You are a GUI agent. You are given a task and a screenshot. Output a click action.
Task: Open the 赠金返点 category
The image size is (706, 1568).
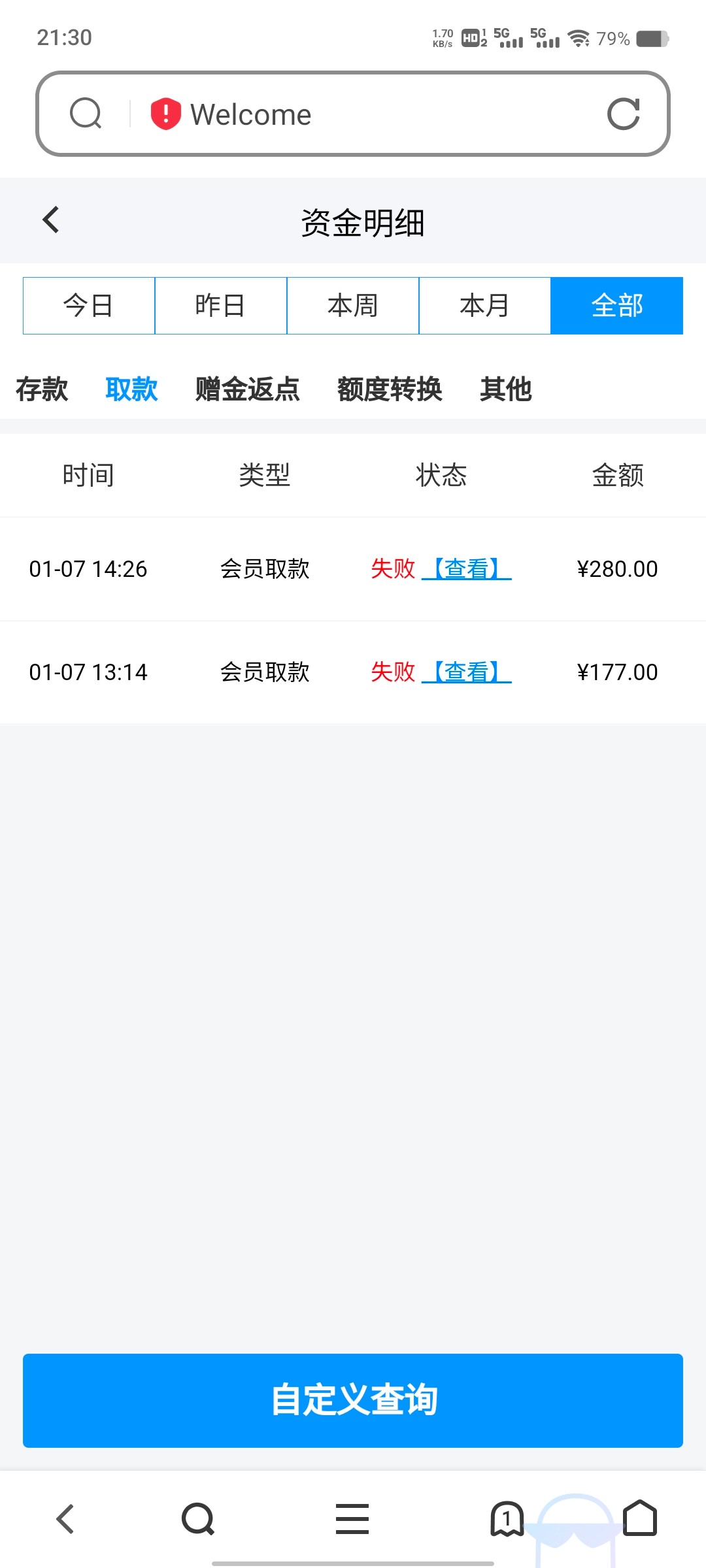247,389
